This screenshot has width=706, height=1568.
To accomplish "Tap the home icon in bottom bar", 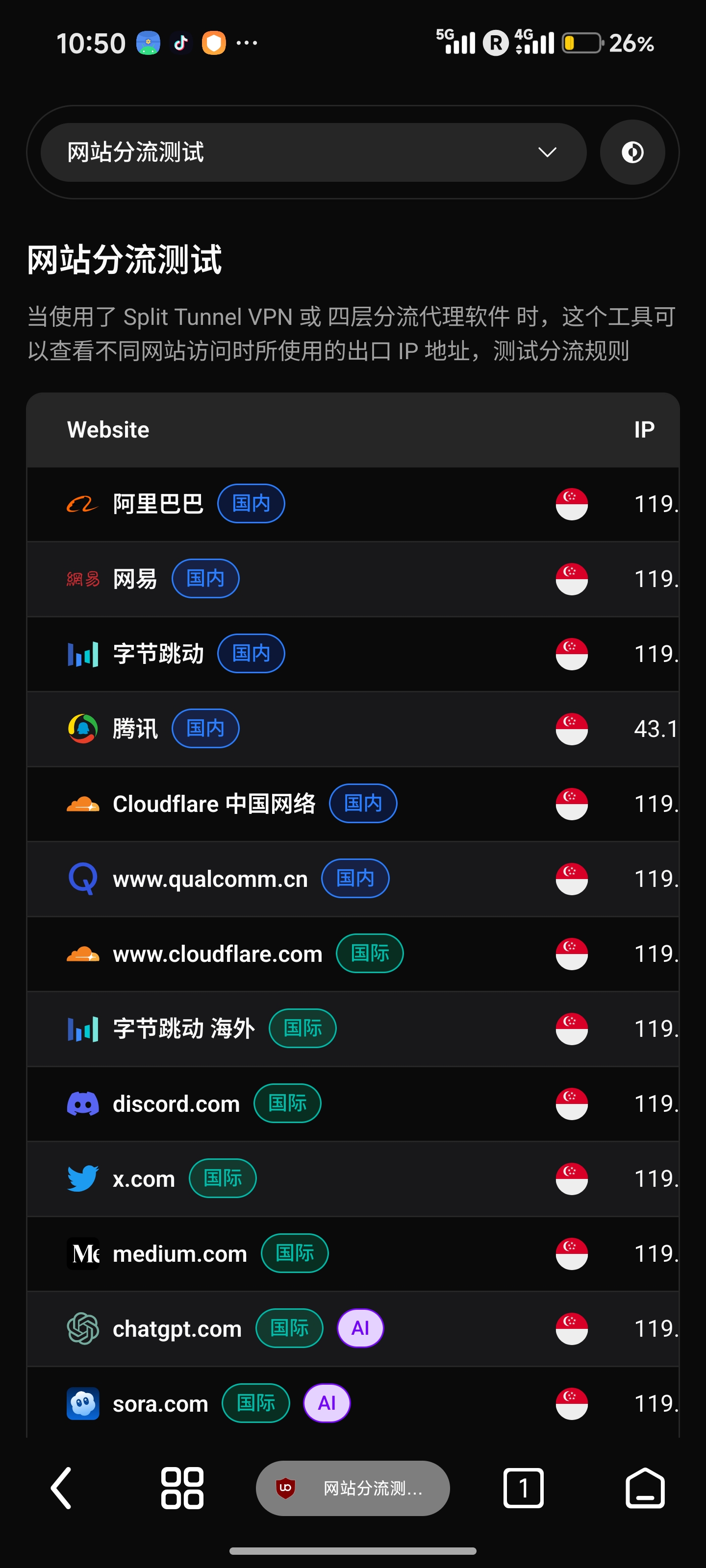I will point(646,1488).
